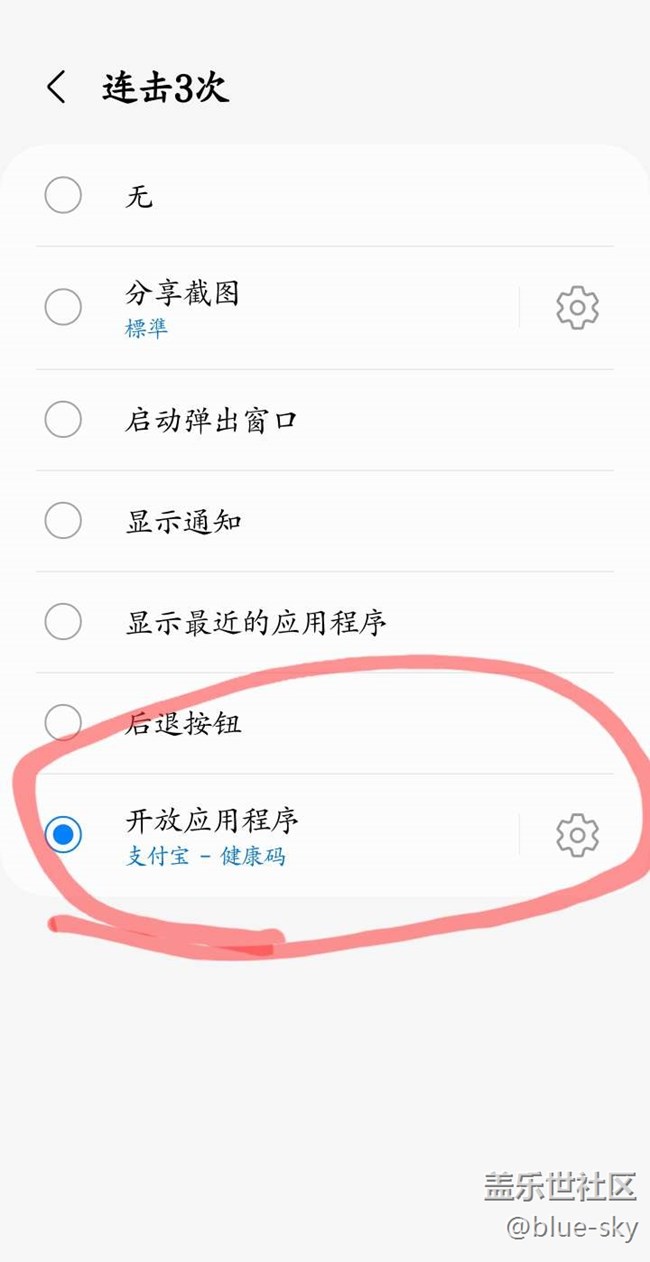The width and height of the screenshot is (650, 1262).
Task: Open settings gear for 分享截图
Action: pos(577,307)
